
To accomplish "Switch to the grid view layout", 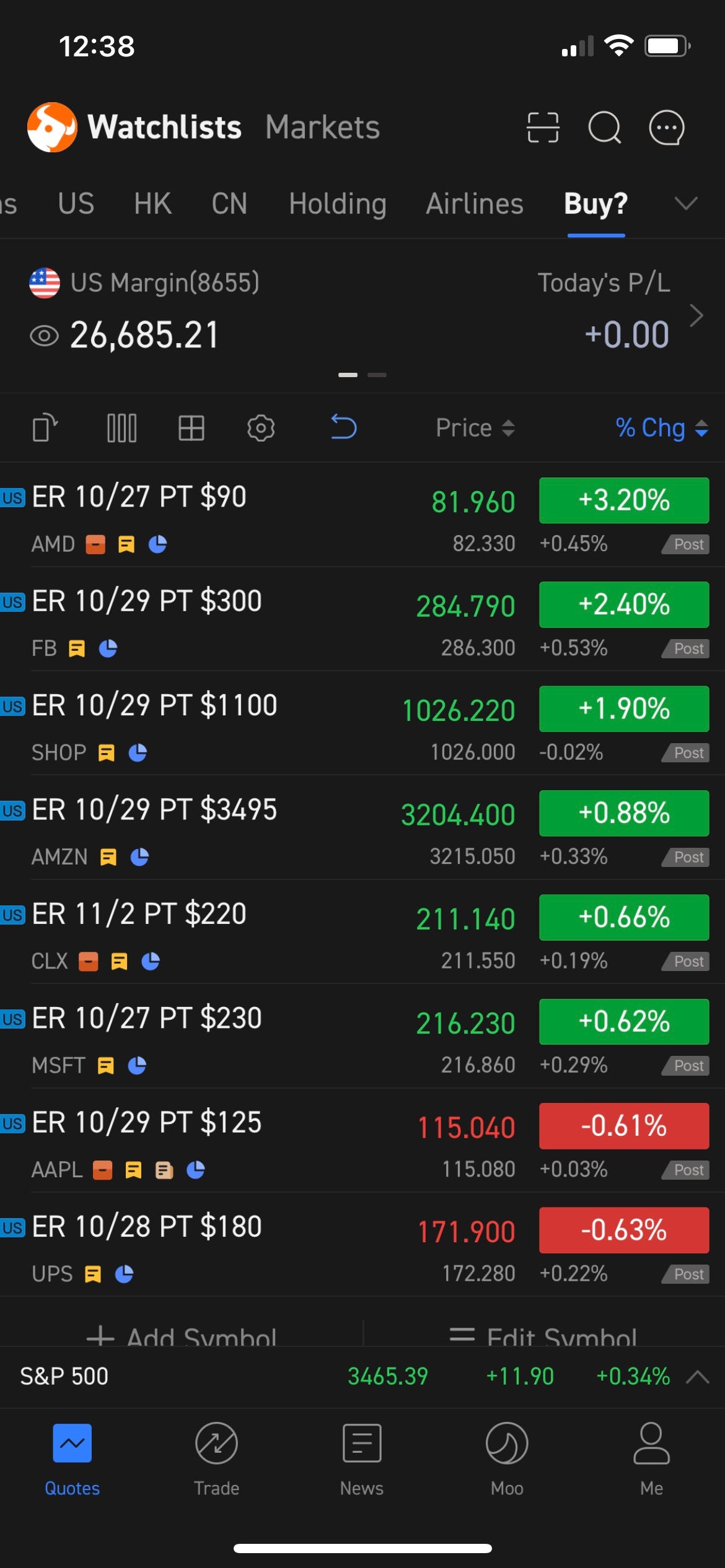I will tap(191, 428).
